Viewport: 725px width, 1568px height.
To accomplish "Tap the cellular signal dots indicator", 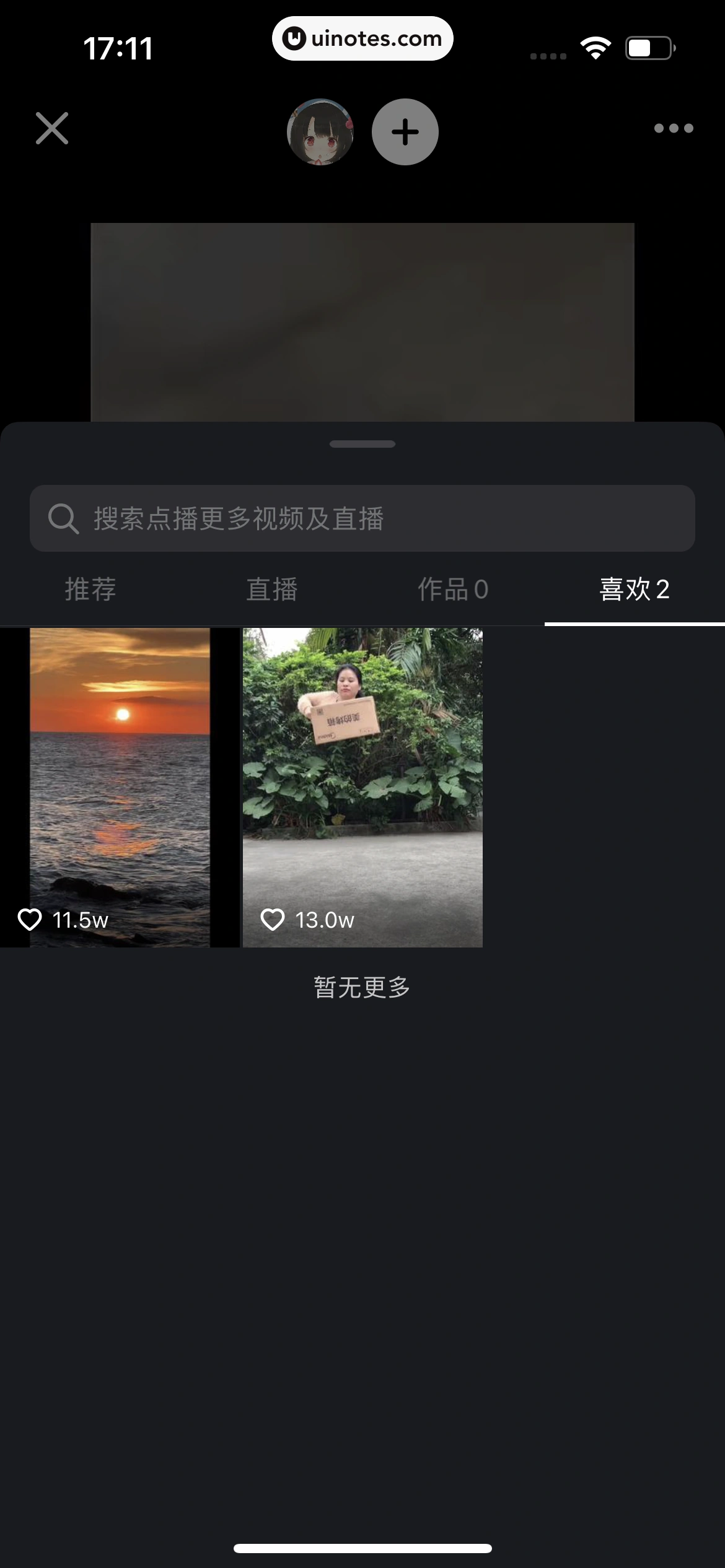I will [x=548, y=54].
